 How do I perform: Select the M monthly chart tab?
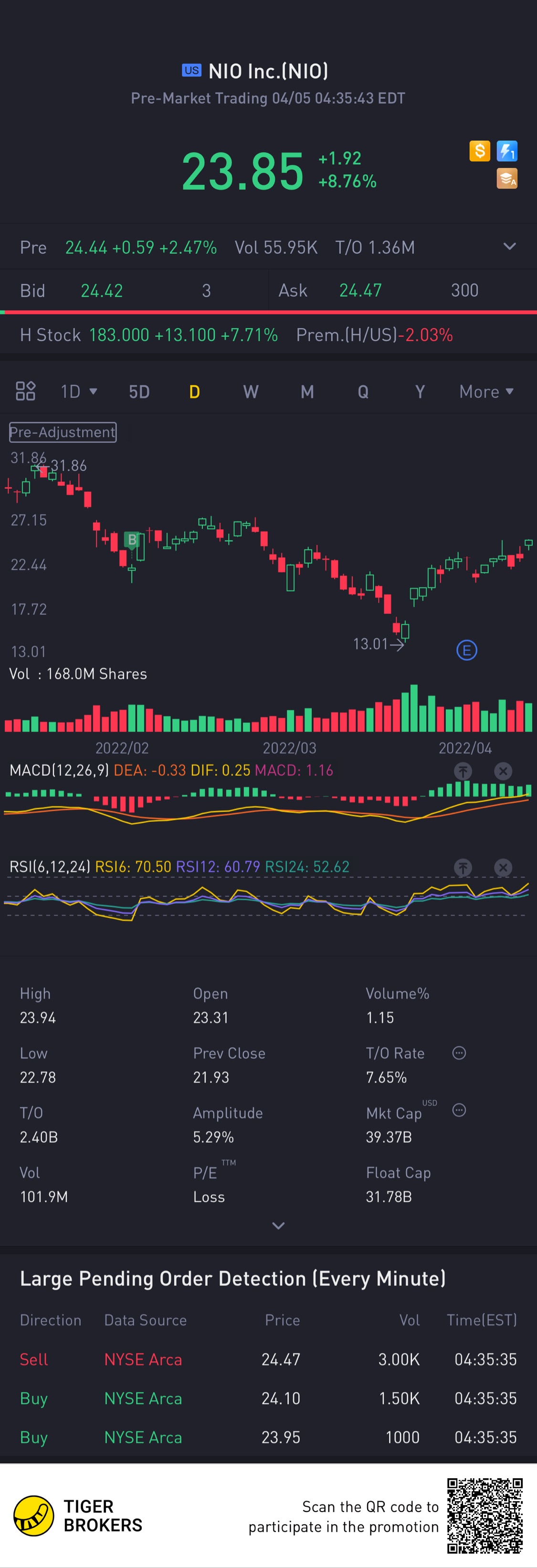pyautogui.click(x=307, y=391)
